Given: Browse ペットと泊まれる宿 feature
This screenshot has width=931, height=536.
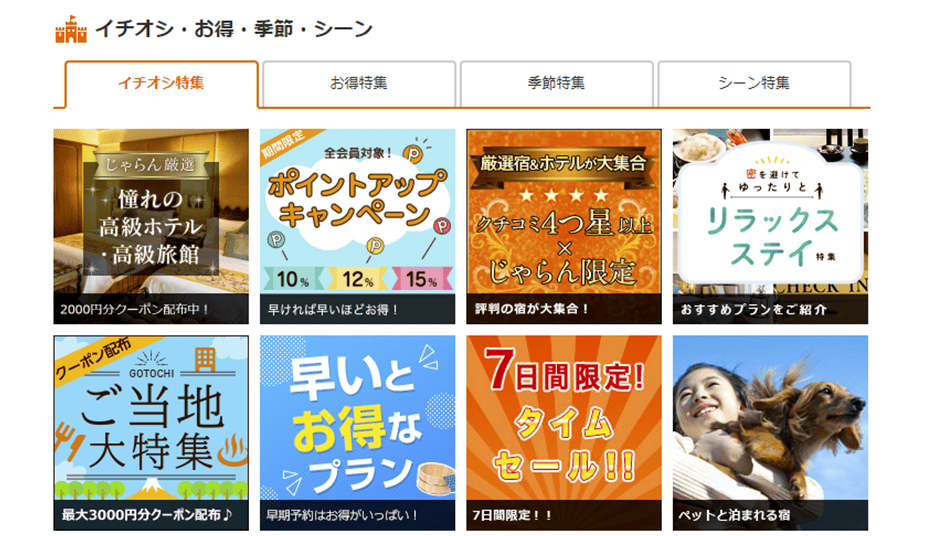Looking at the screenshot, I should click(770, 433).
